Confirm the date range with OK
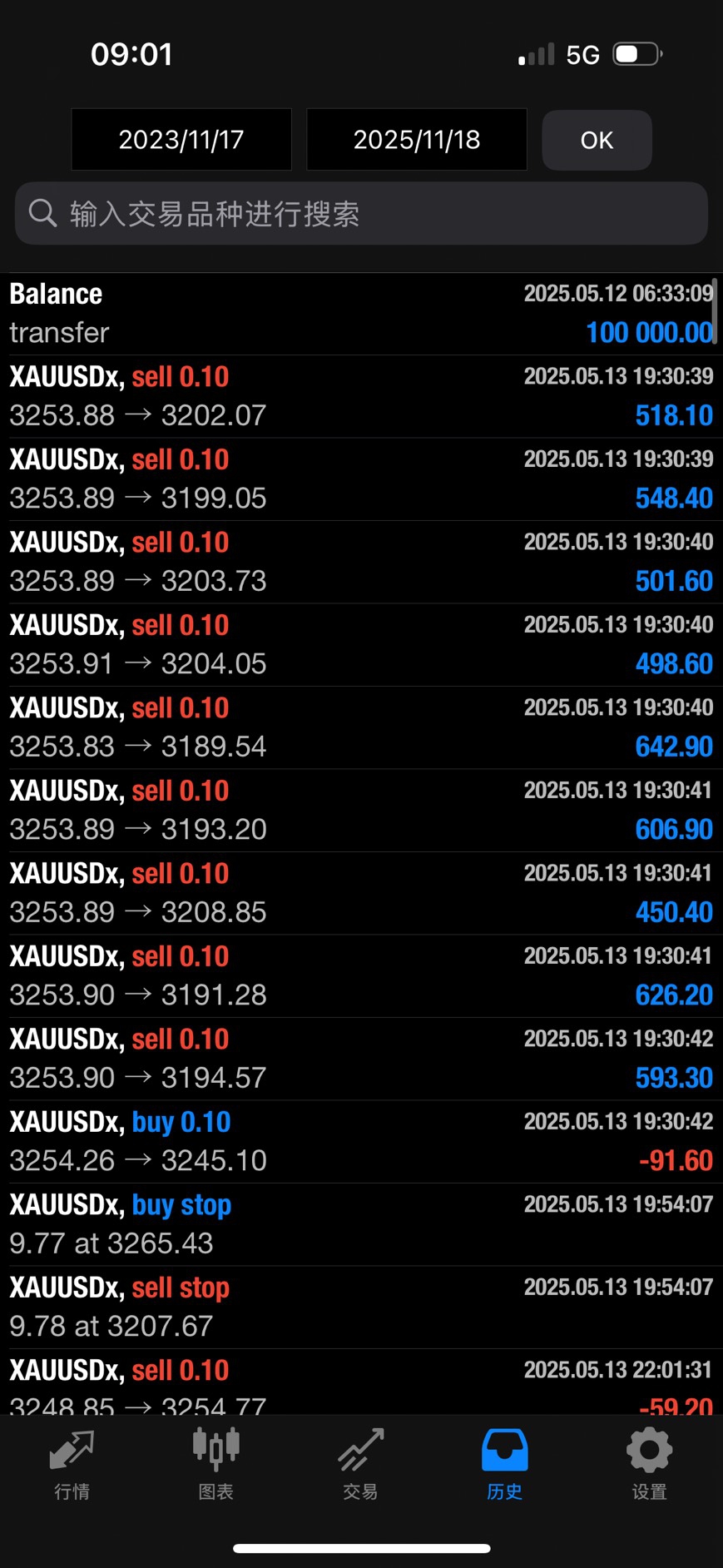Viewport: 723px width, 1568px height. pyautogui.click(x=597, y=140)
